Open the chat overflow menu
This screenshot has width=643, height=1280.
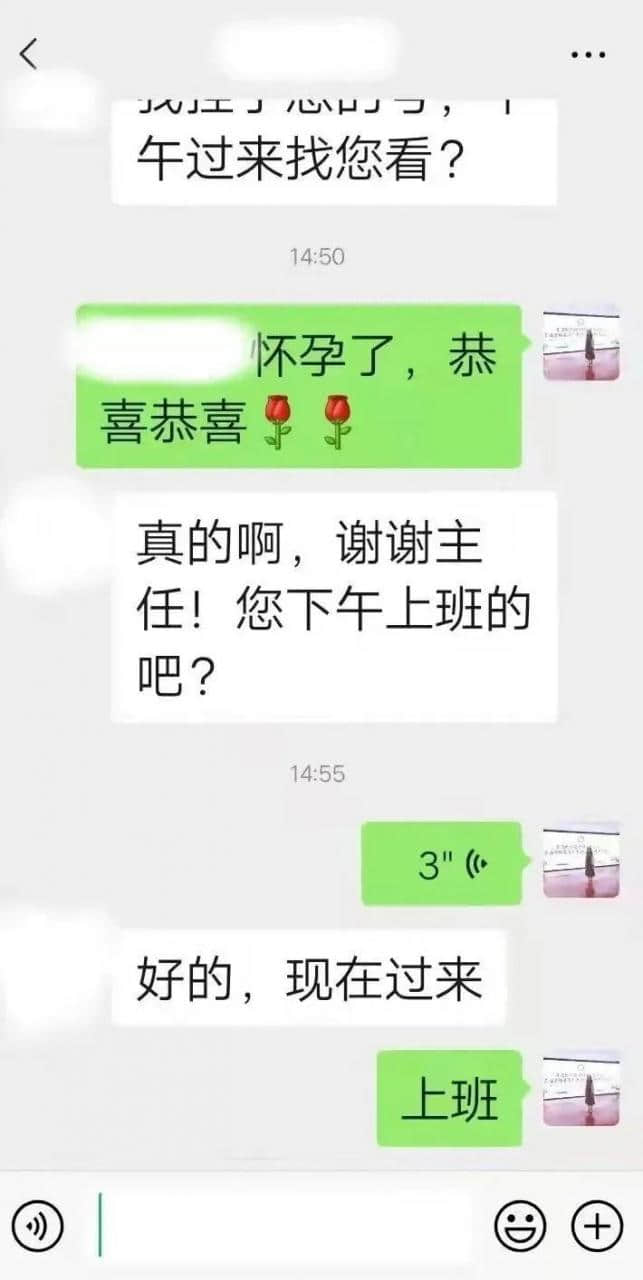click(x=588, y=55)
